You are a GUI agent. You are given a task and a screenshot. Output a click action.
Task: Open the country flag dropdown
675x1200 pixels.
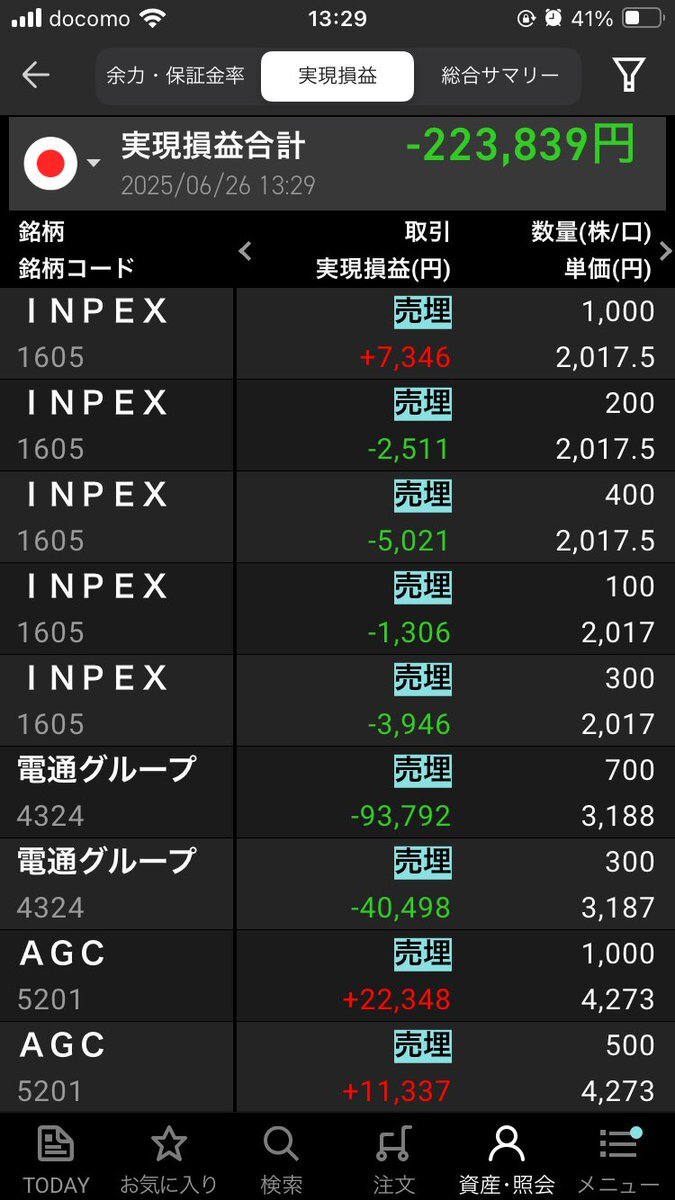(x=62, y=164)
